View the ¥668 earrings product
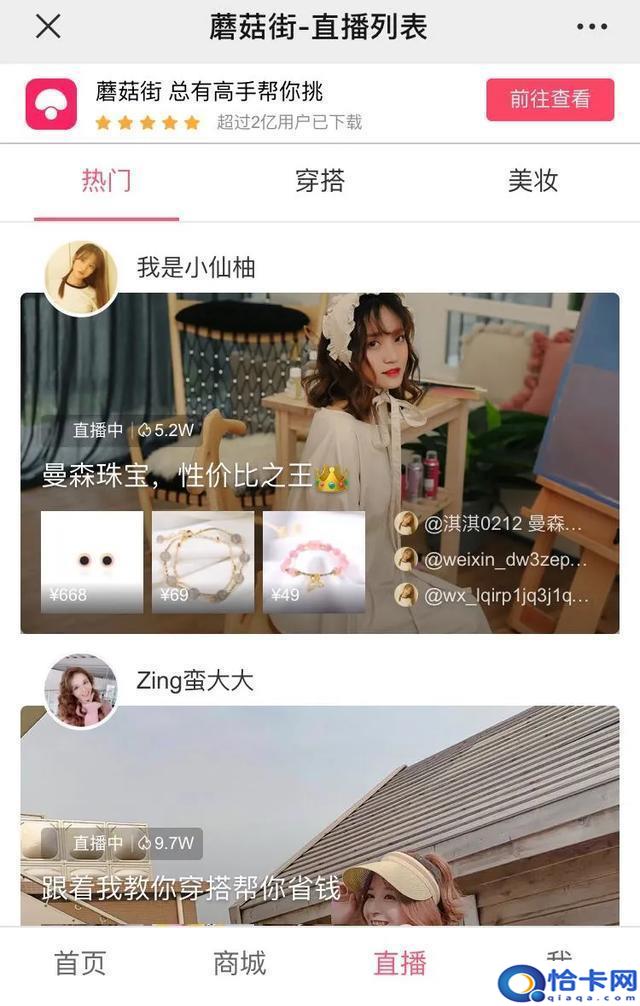Viewport: 640px width, 1006px height. (x=92, y=562)
